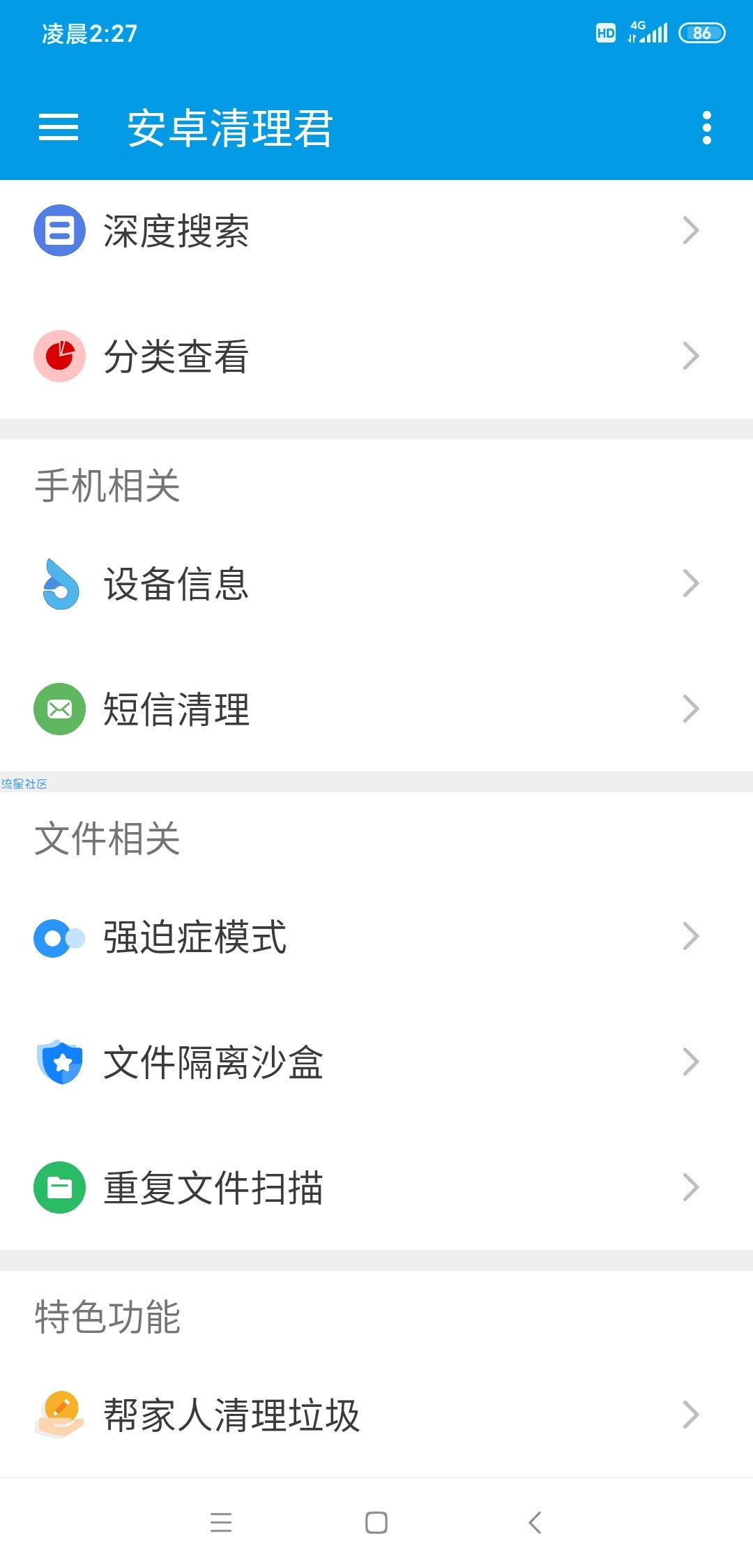The width and height of the screenshot is (753, 1568).
Task: View 设备信息 device info
Action: [x=376, y=584]
